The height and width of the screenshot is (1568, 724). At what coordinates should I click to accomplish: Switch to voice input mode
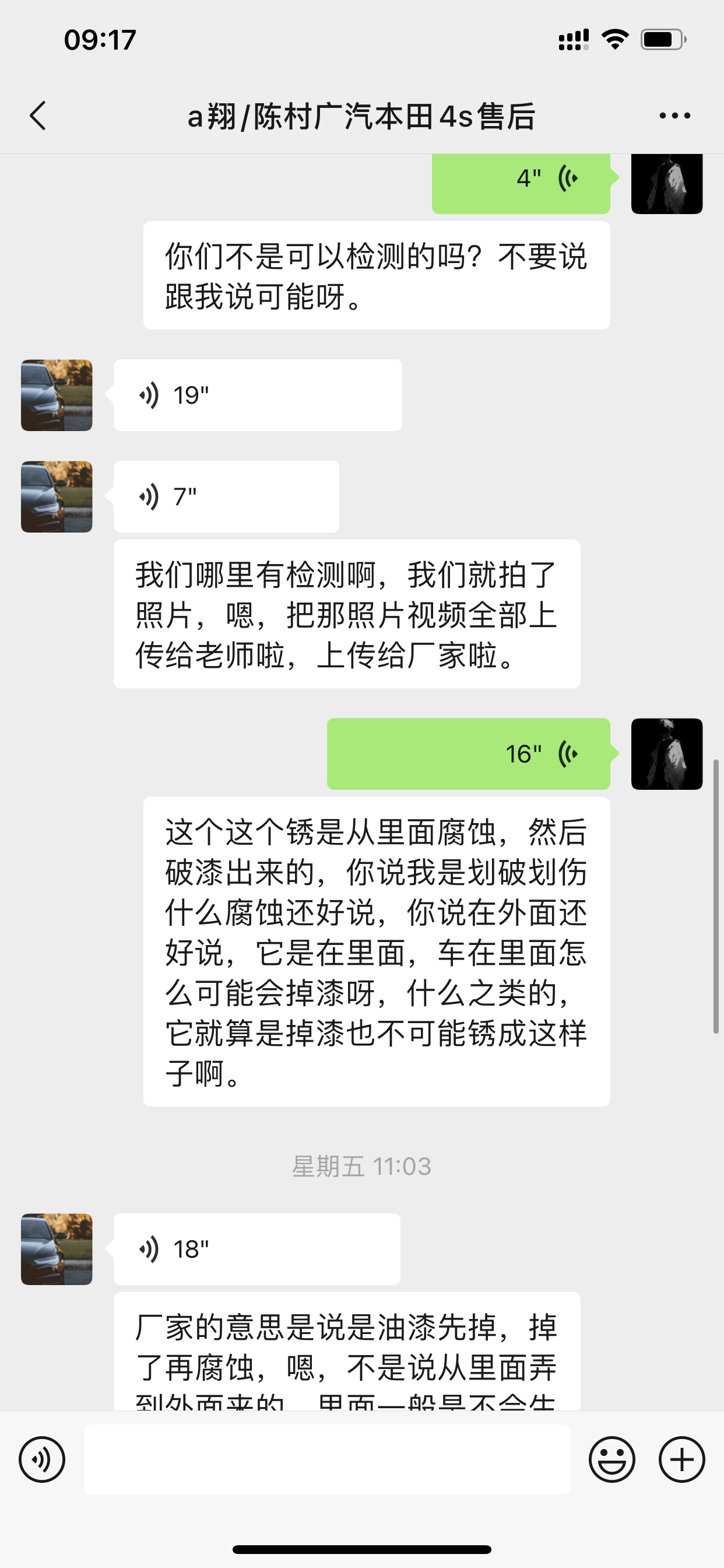[x=41, y=1459]
